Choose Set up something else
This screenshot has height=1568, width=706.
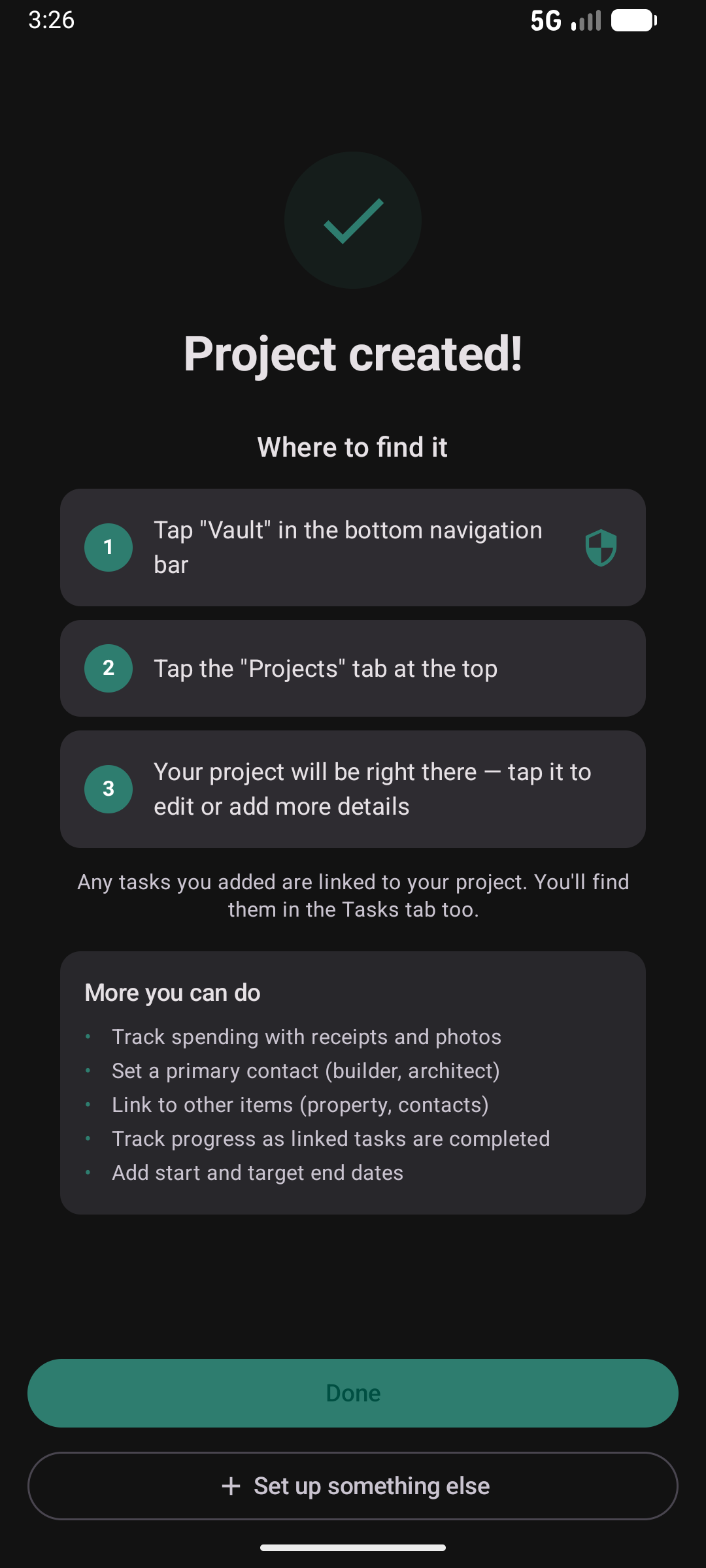(353, 1485)
